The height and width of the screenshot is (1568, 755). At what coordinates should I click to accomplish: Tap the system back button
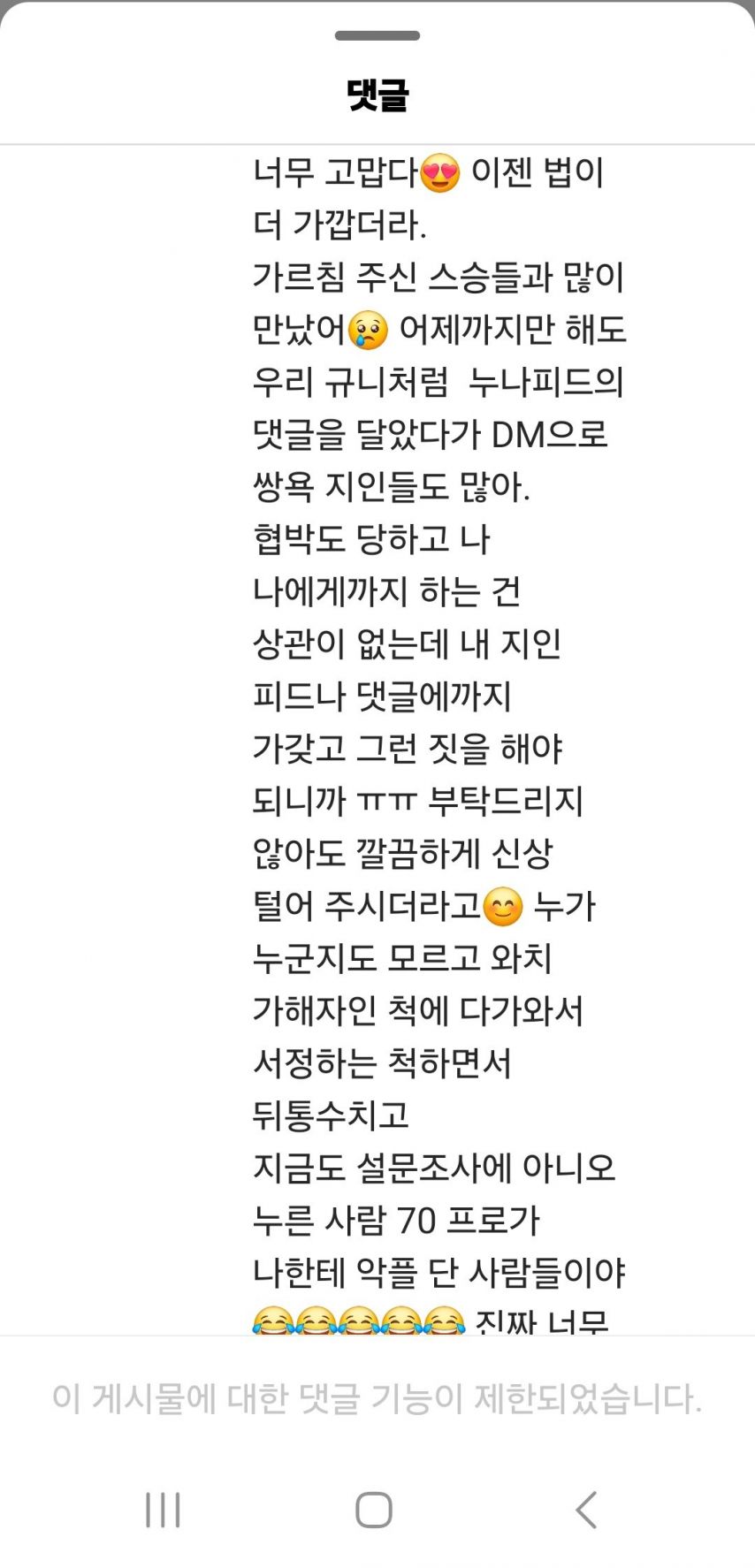click(586, 1510)
